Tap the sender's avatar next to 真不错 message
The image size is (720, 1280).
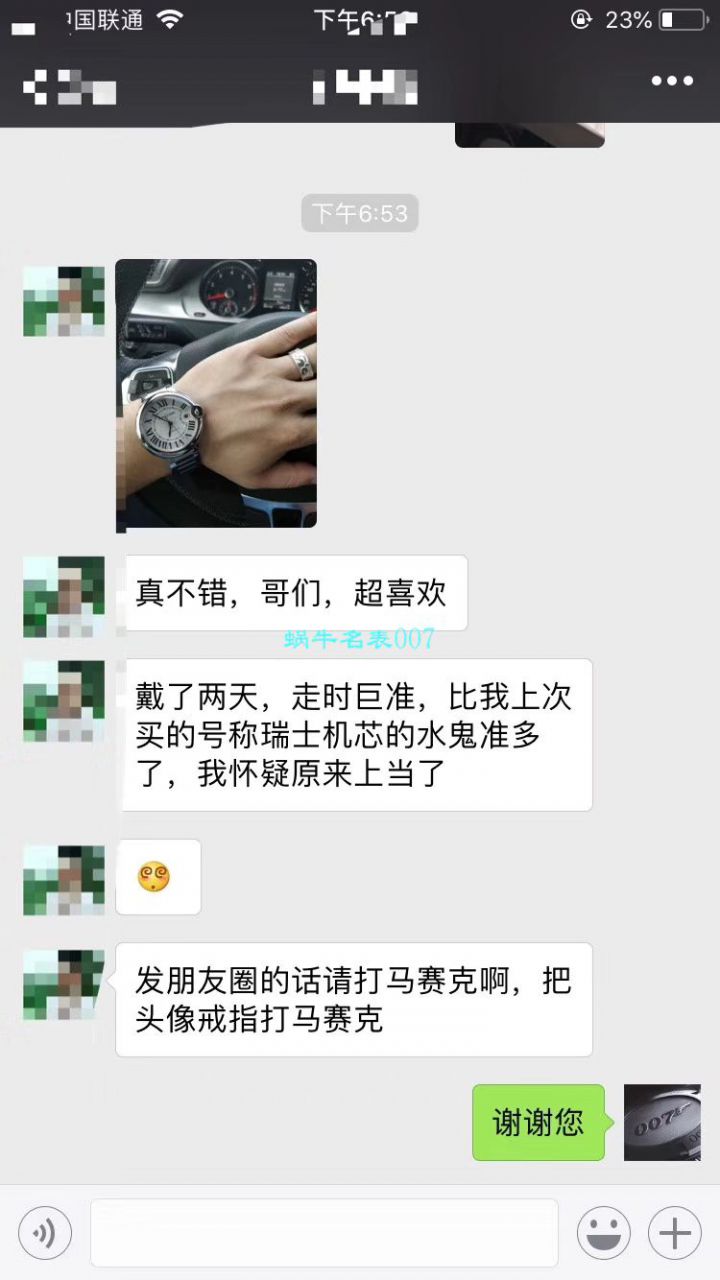coord(63,592)
